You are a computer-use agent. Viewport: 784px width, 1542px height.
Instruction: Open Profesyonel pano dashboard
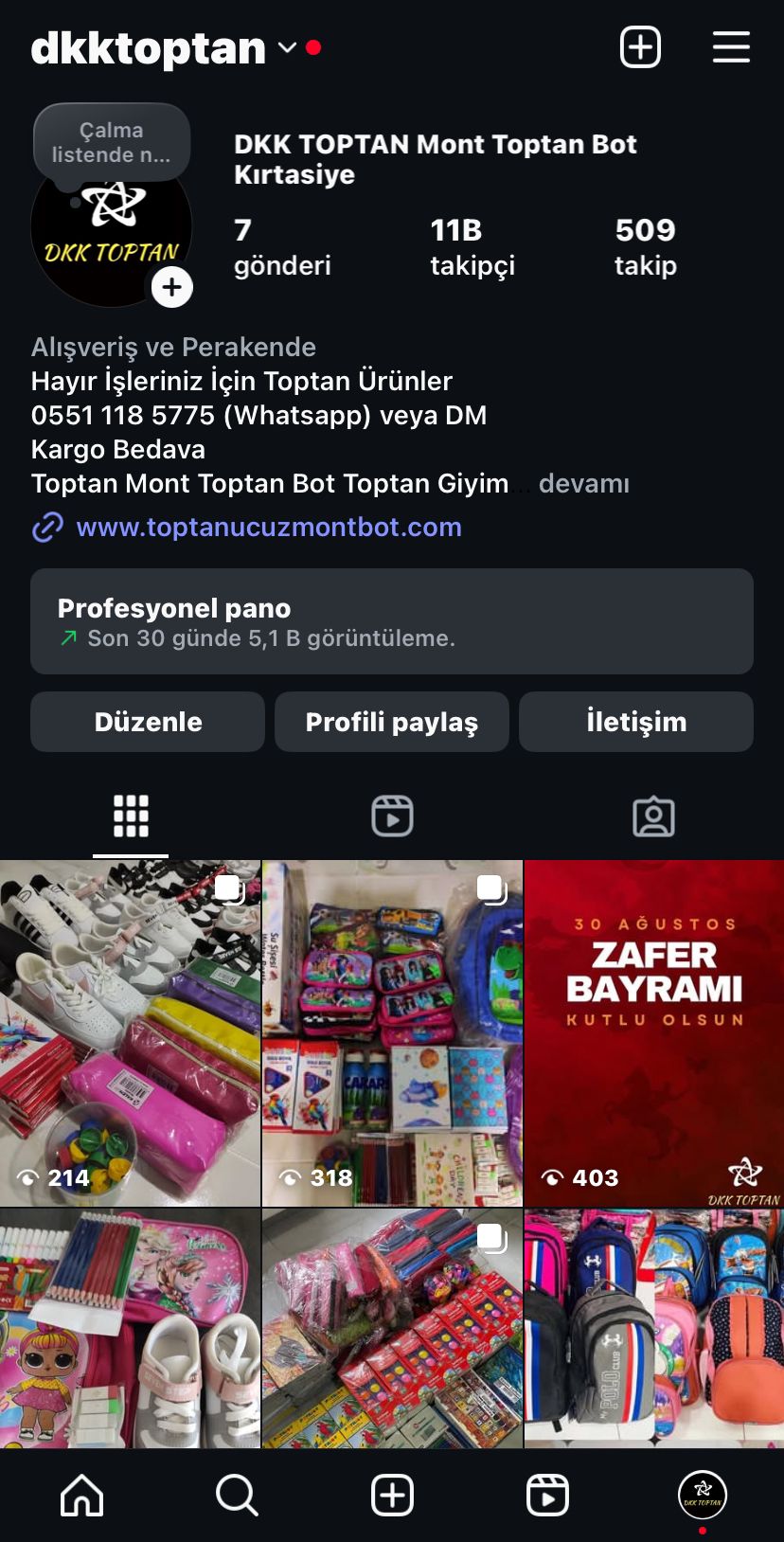392,621
